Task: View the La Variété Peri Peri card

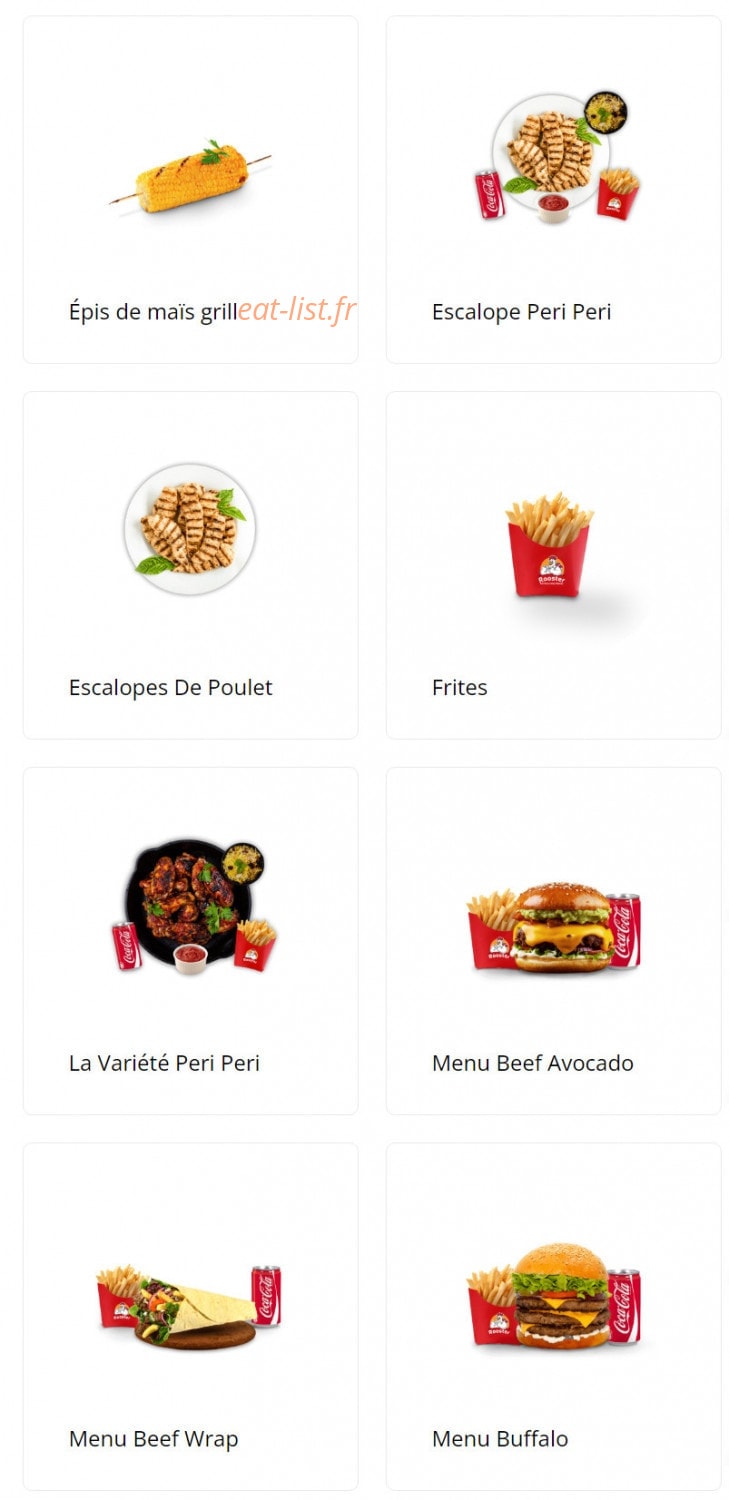Action: (190, 941)
